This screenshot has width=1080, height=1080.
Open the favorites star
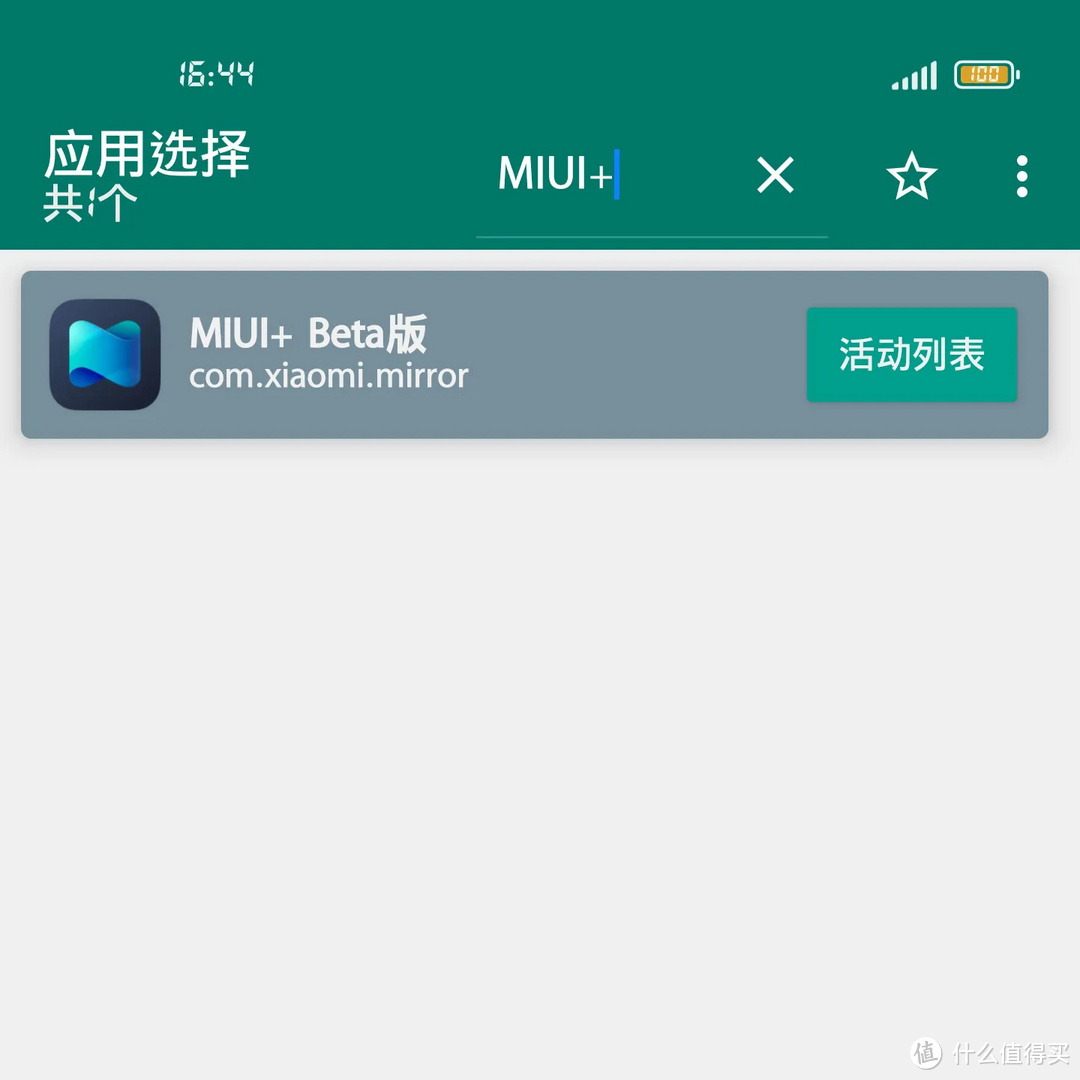[911, 177]
